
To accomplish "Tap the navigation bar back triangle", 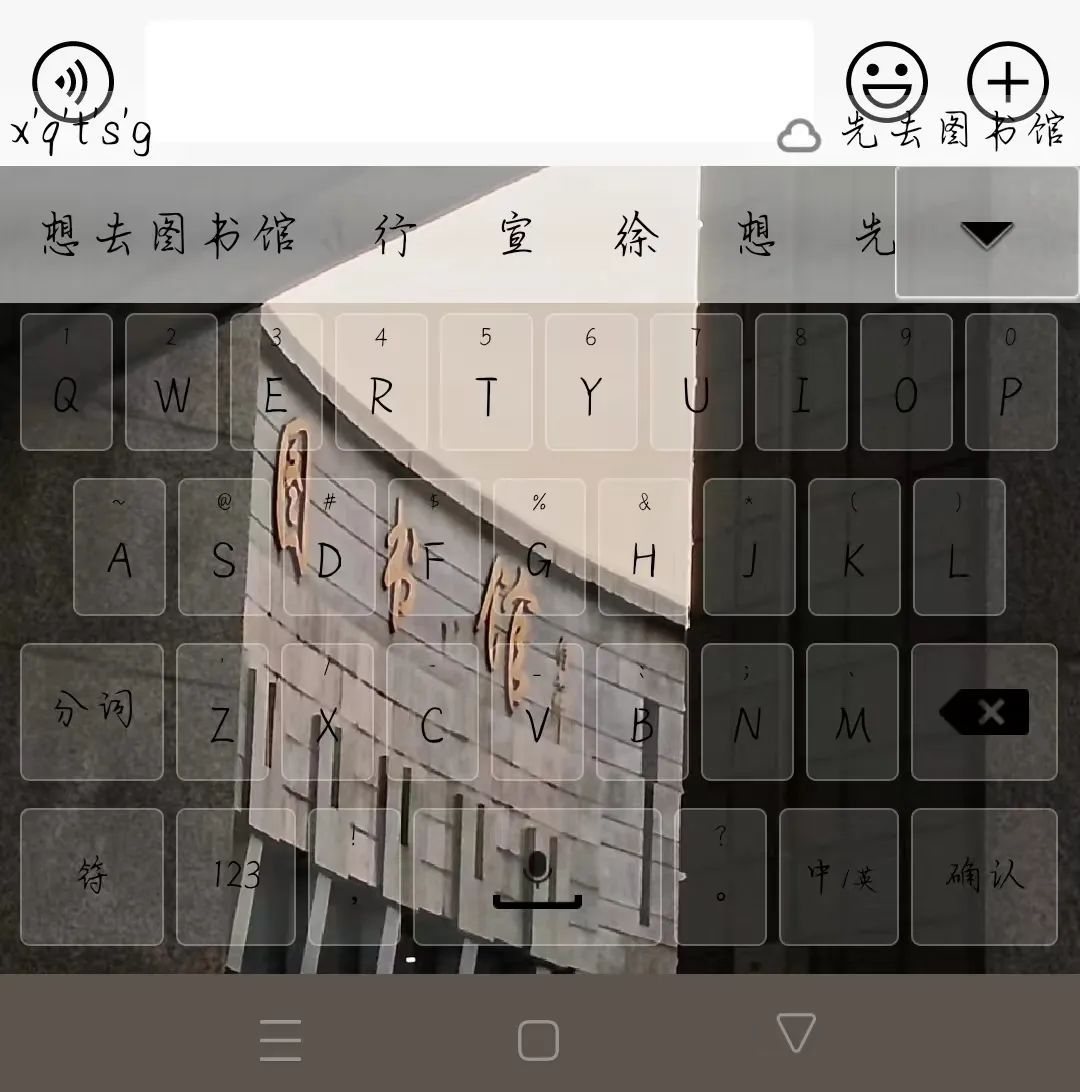I will click(x=795, y=1033).
